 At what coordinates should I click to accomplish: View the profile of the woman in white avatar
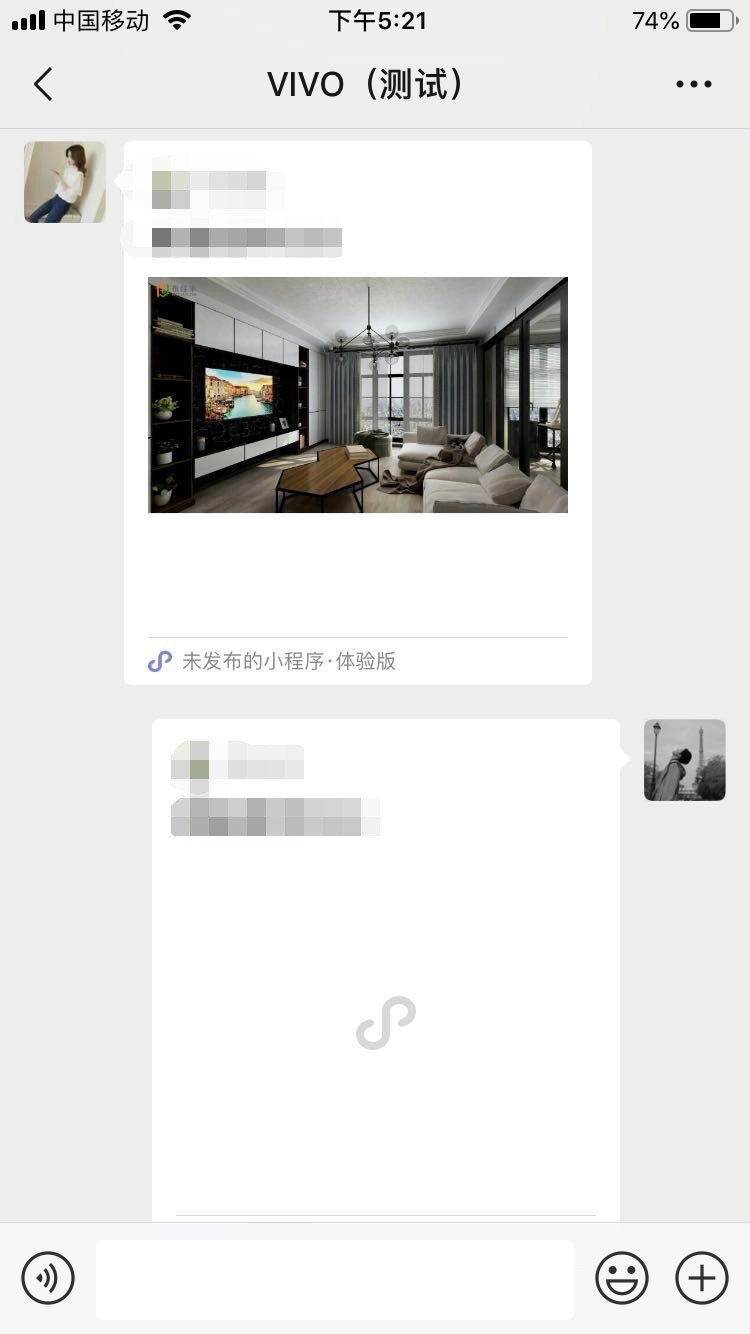tap(65, 182)
